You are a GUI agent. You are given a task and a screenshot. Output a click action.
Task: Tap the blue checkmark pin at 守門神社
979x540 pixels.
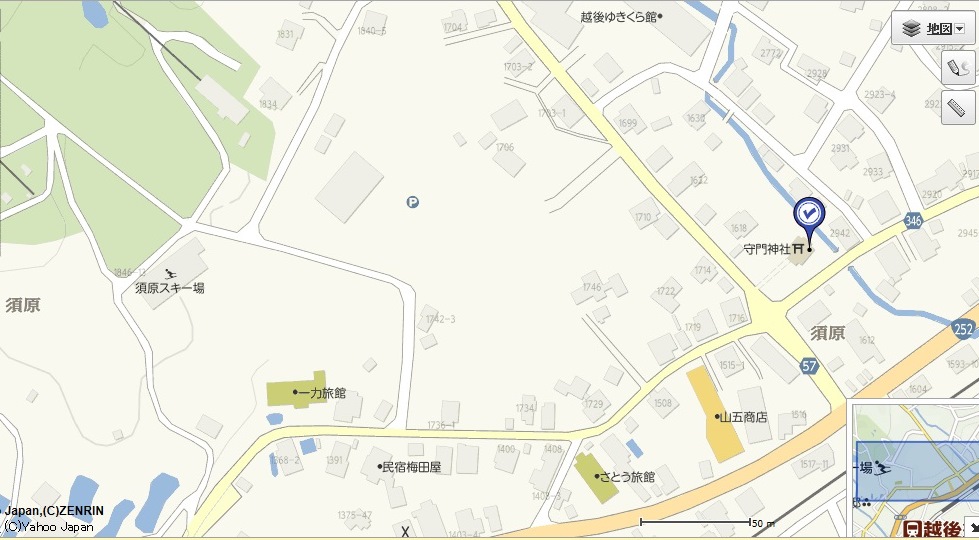[808, 214]
